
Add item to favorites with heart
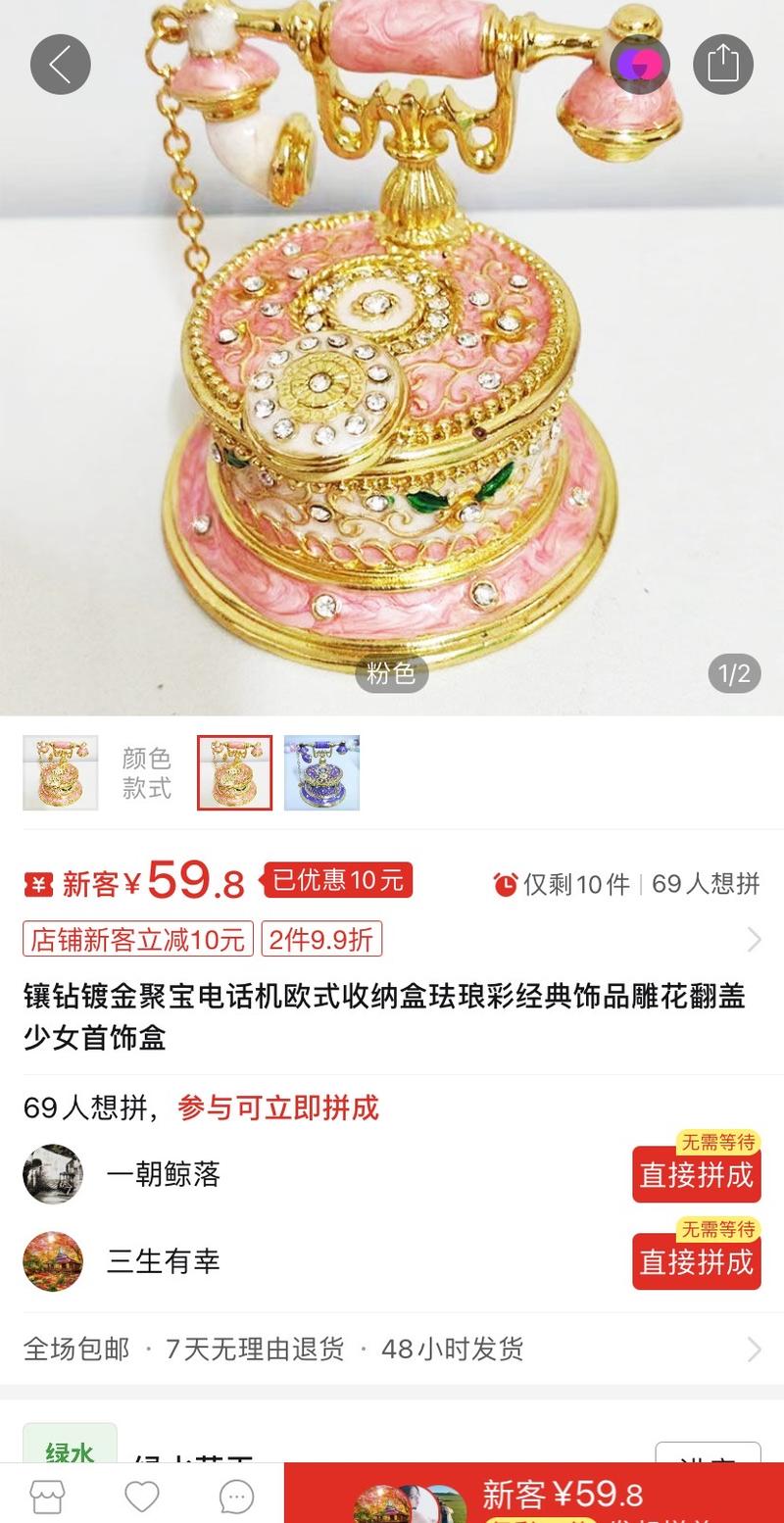tap(142, 1497)
